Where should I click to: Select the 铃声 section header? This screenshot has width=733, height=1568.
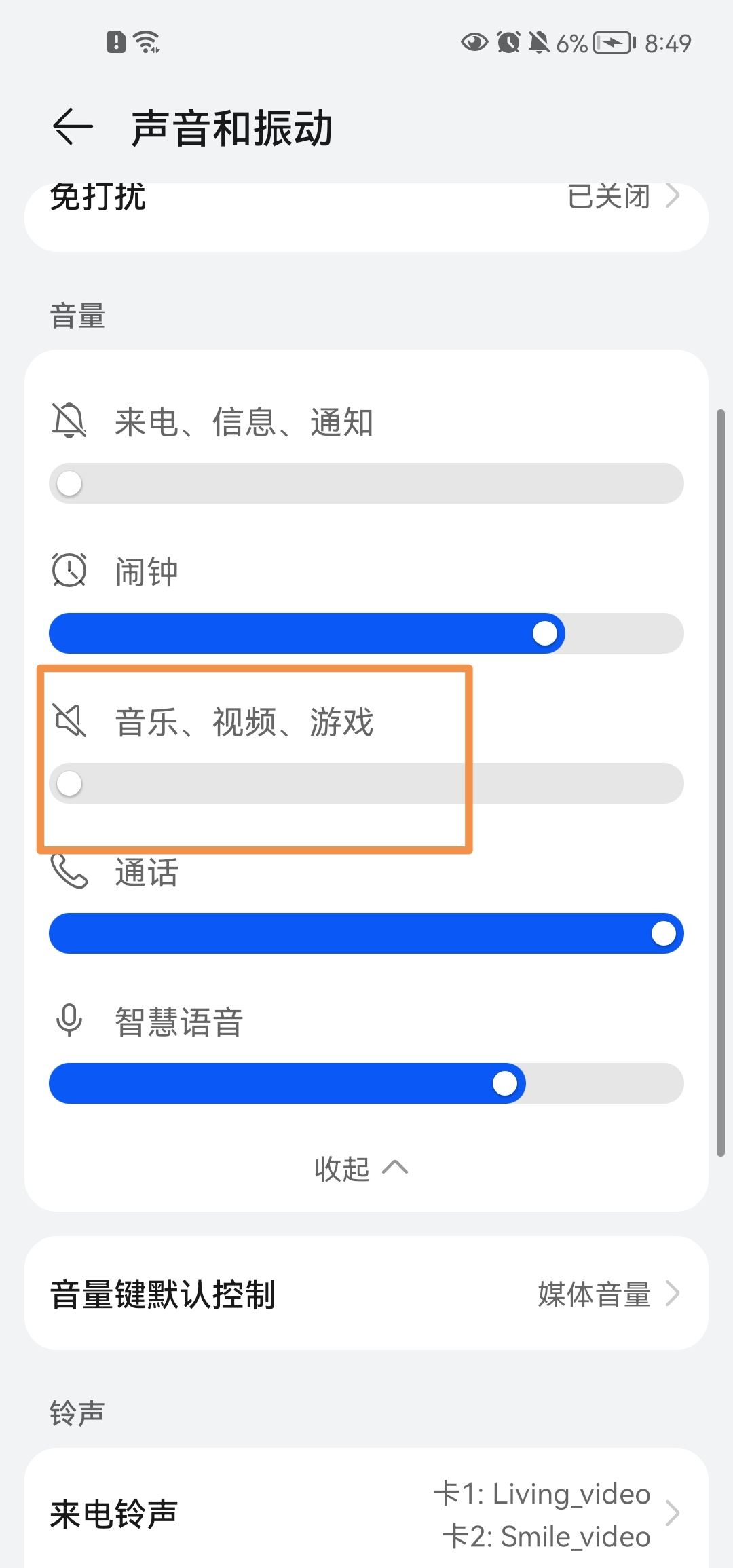[77, 1414]
